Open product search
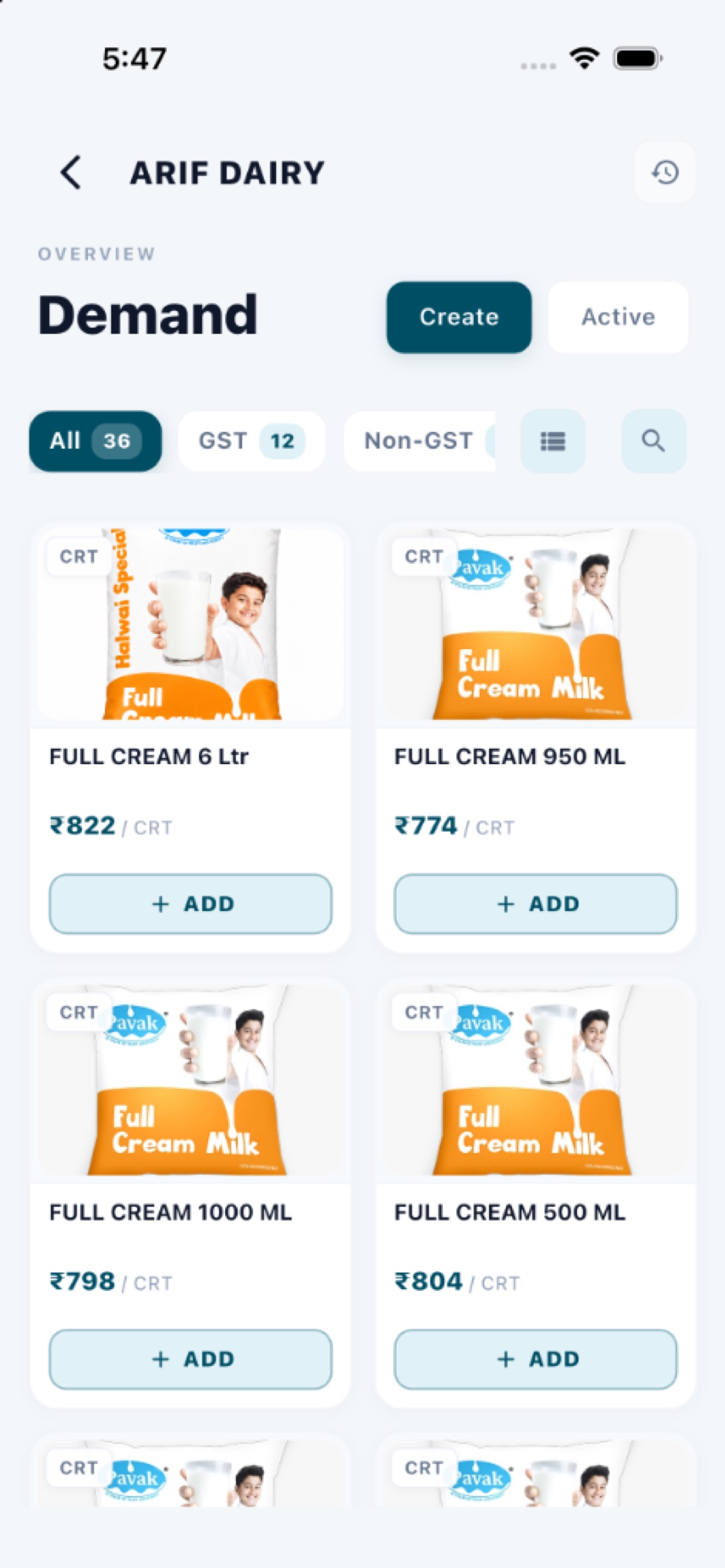This screenshot has width=725, height=1568. [654, 441]
